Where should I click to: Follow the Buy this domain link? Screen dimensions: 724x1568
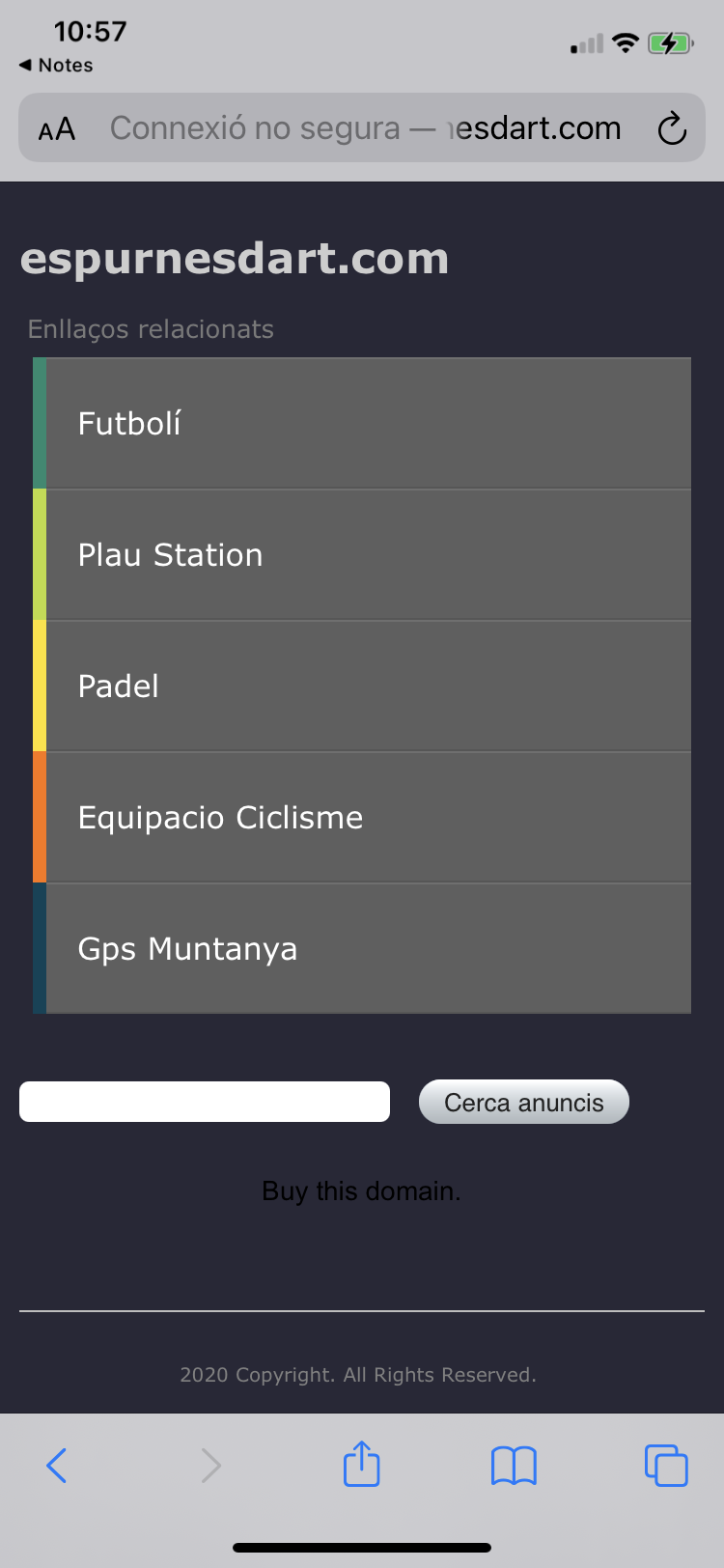tap(361, 1191)
